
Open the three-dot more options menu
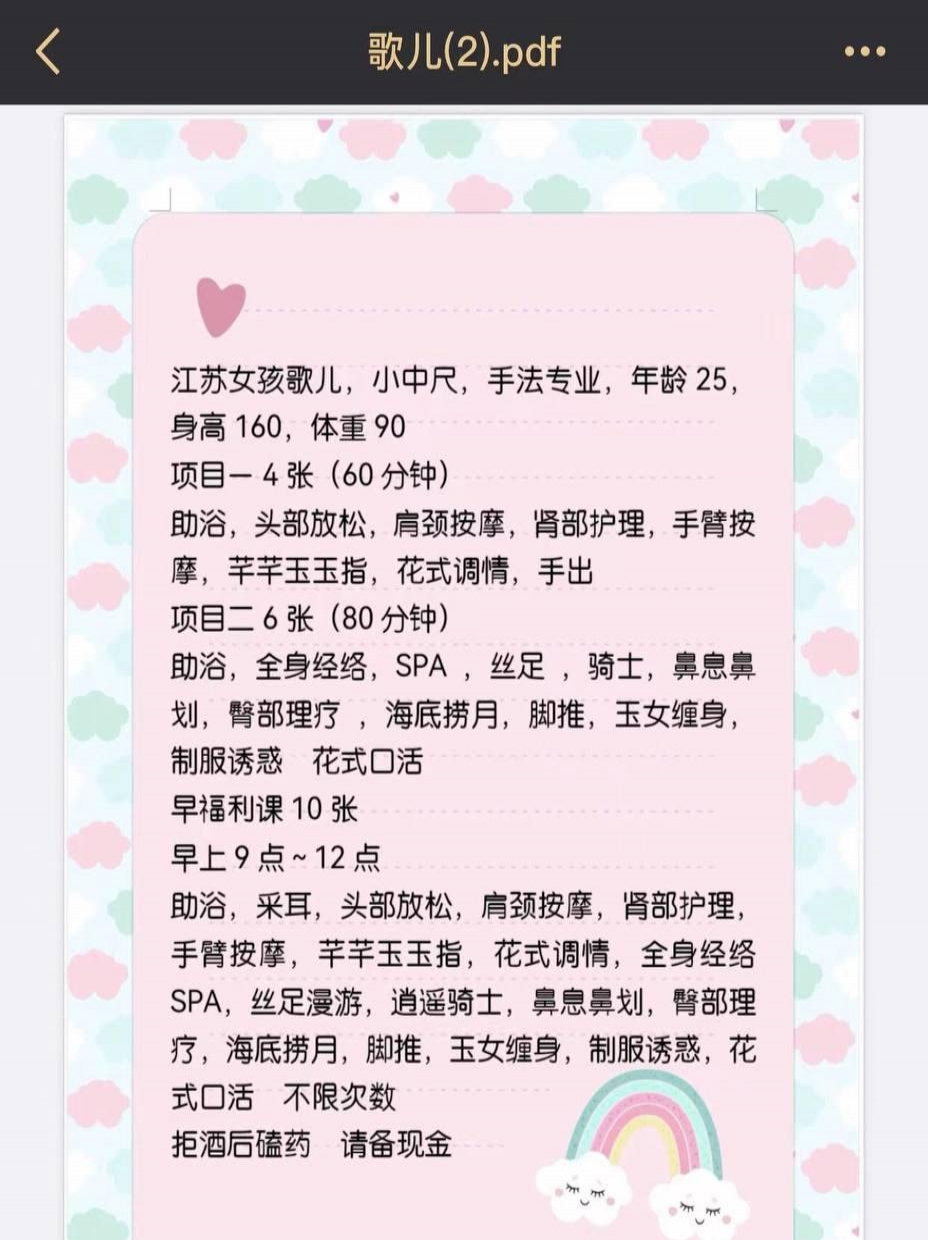(864, 52)
